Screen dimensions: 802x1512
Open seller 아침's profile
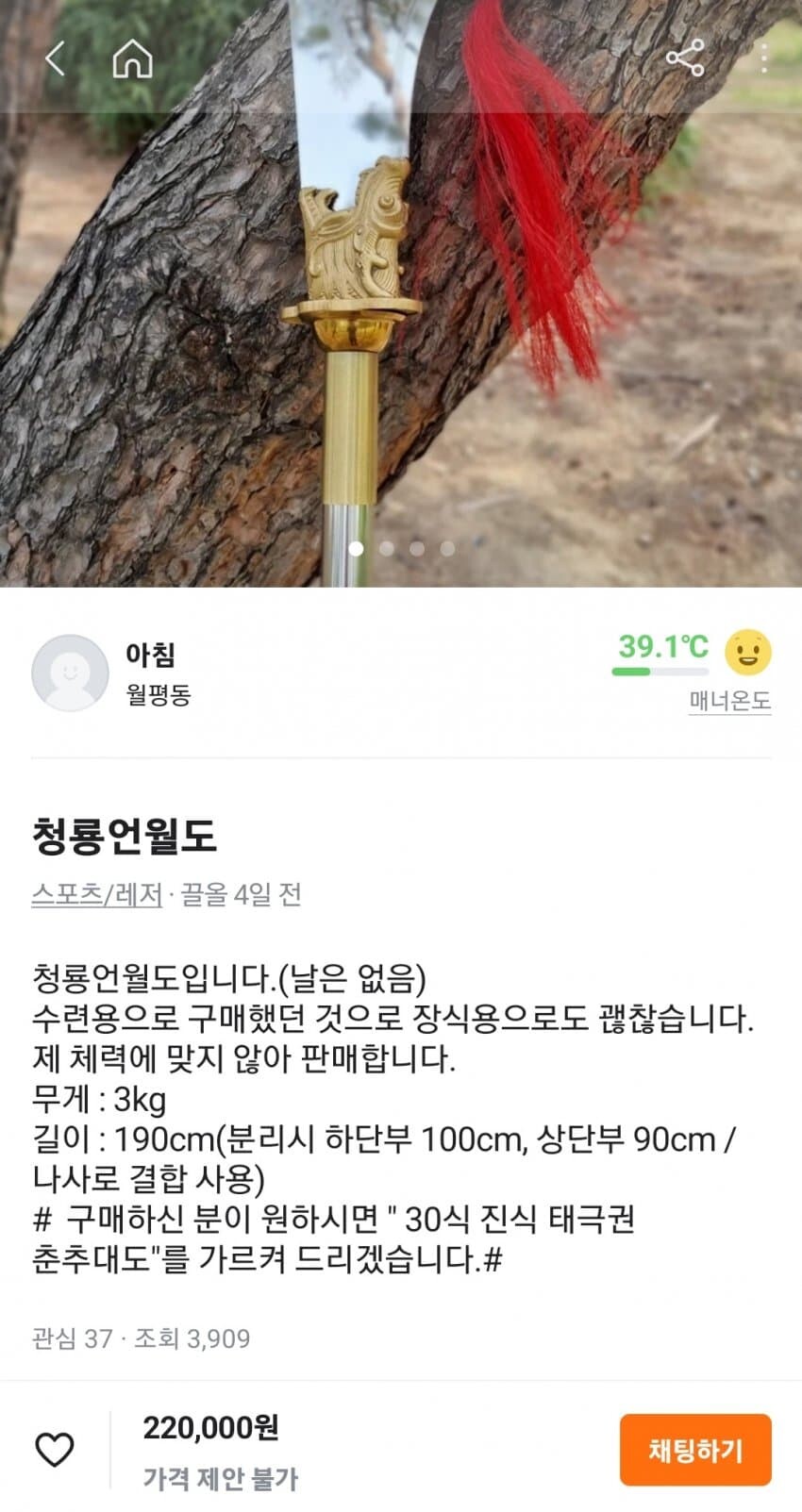click(x=71, y=673)
